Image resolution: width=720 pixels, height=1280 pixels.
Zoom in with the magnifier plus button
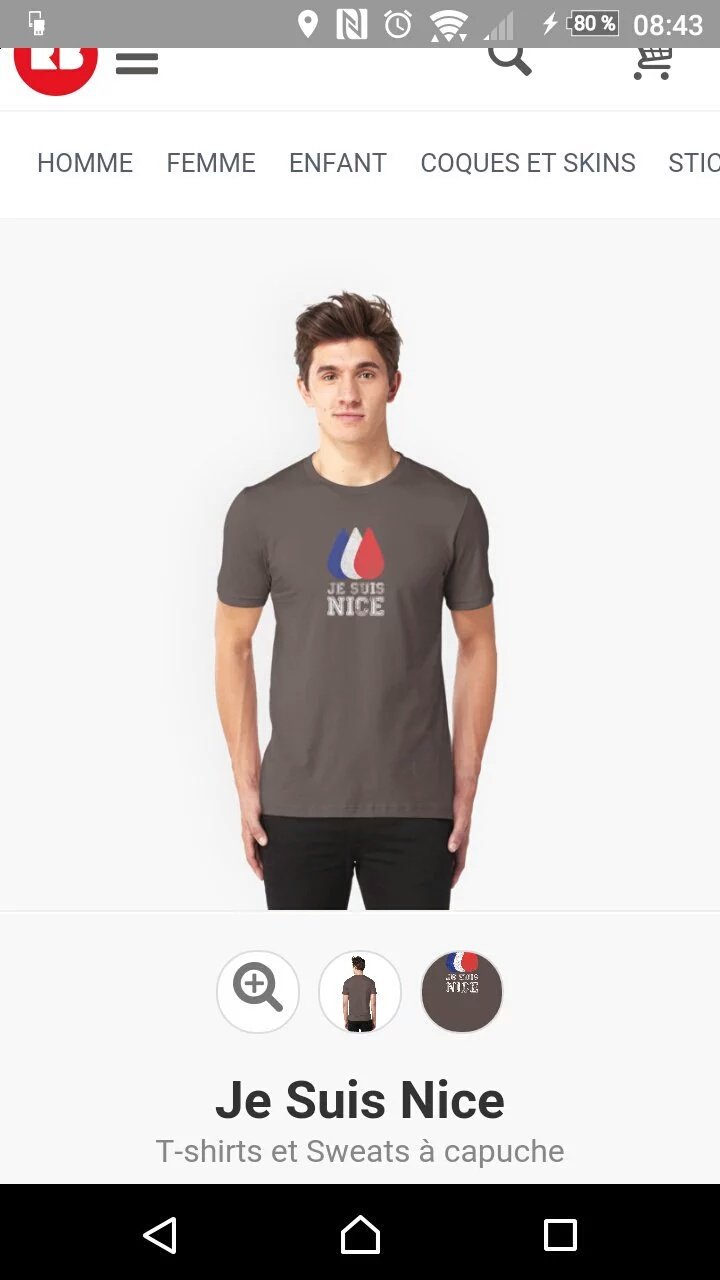[x=258, y=991]
